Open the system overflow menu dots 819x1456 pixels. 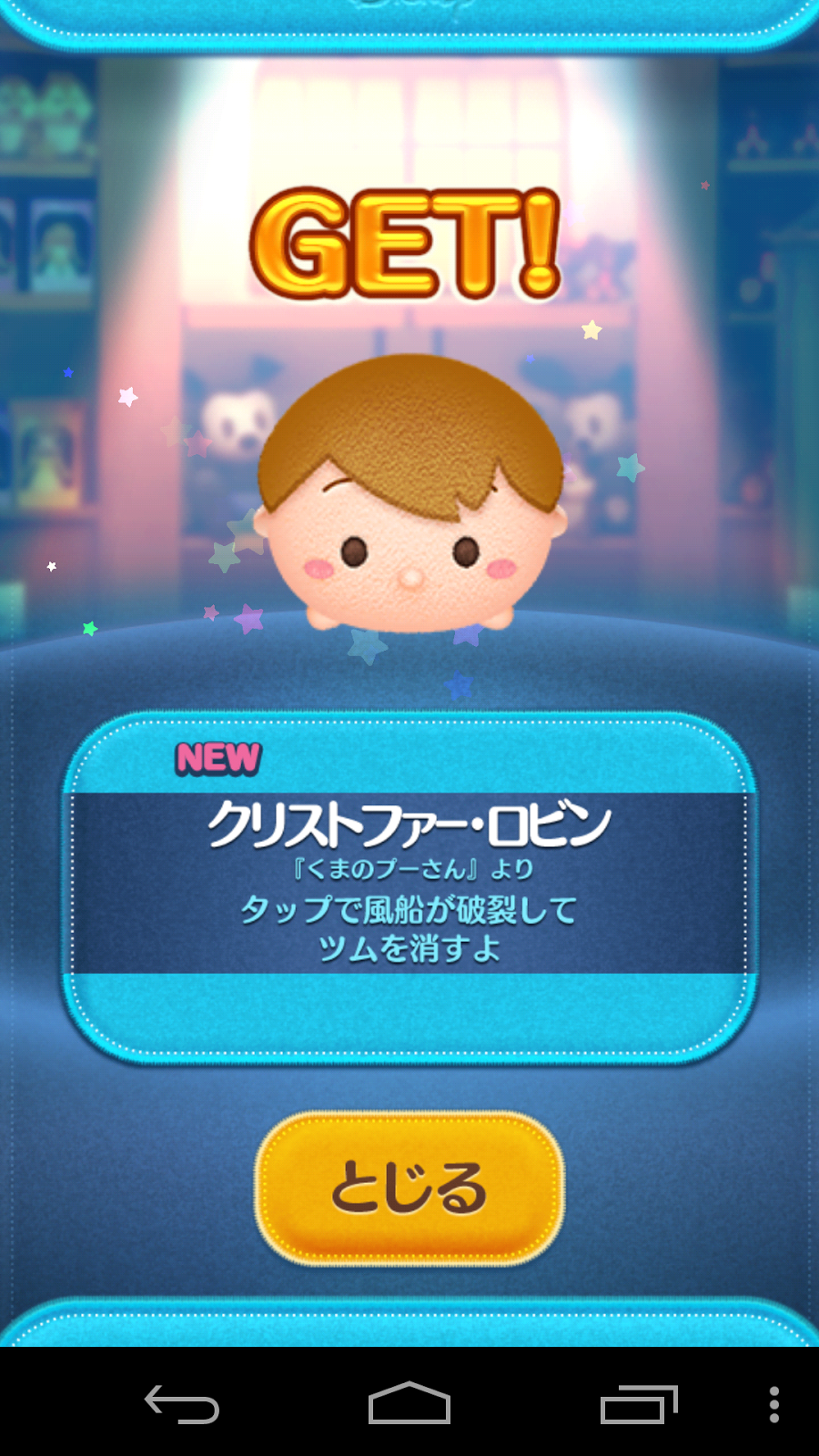(773, 1404)
